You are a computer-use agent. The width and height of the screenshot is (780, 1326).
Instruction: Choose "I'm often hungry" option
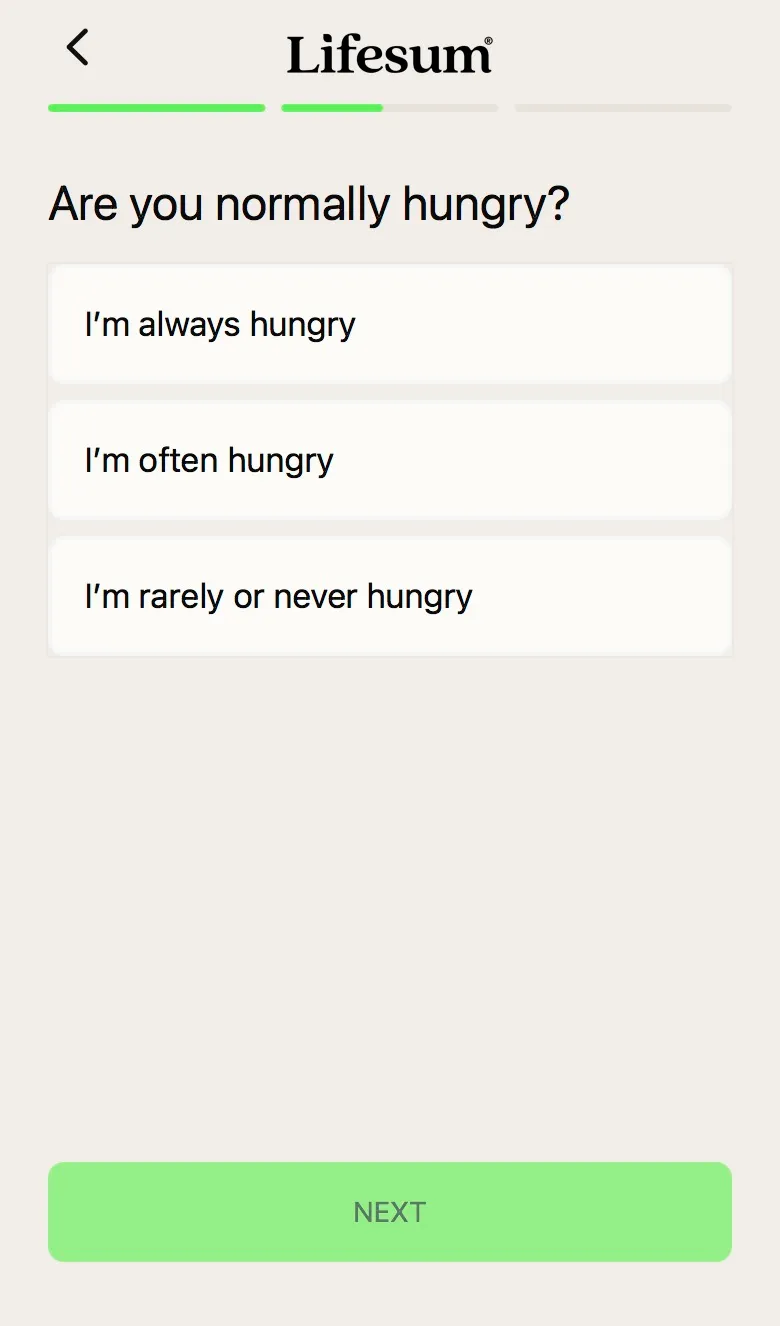tap(390, 460)
